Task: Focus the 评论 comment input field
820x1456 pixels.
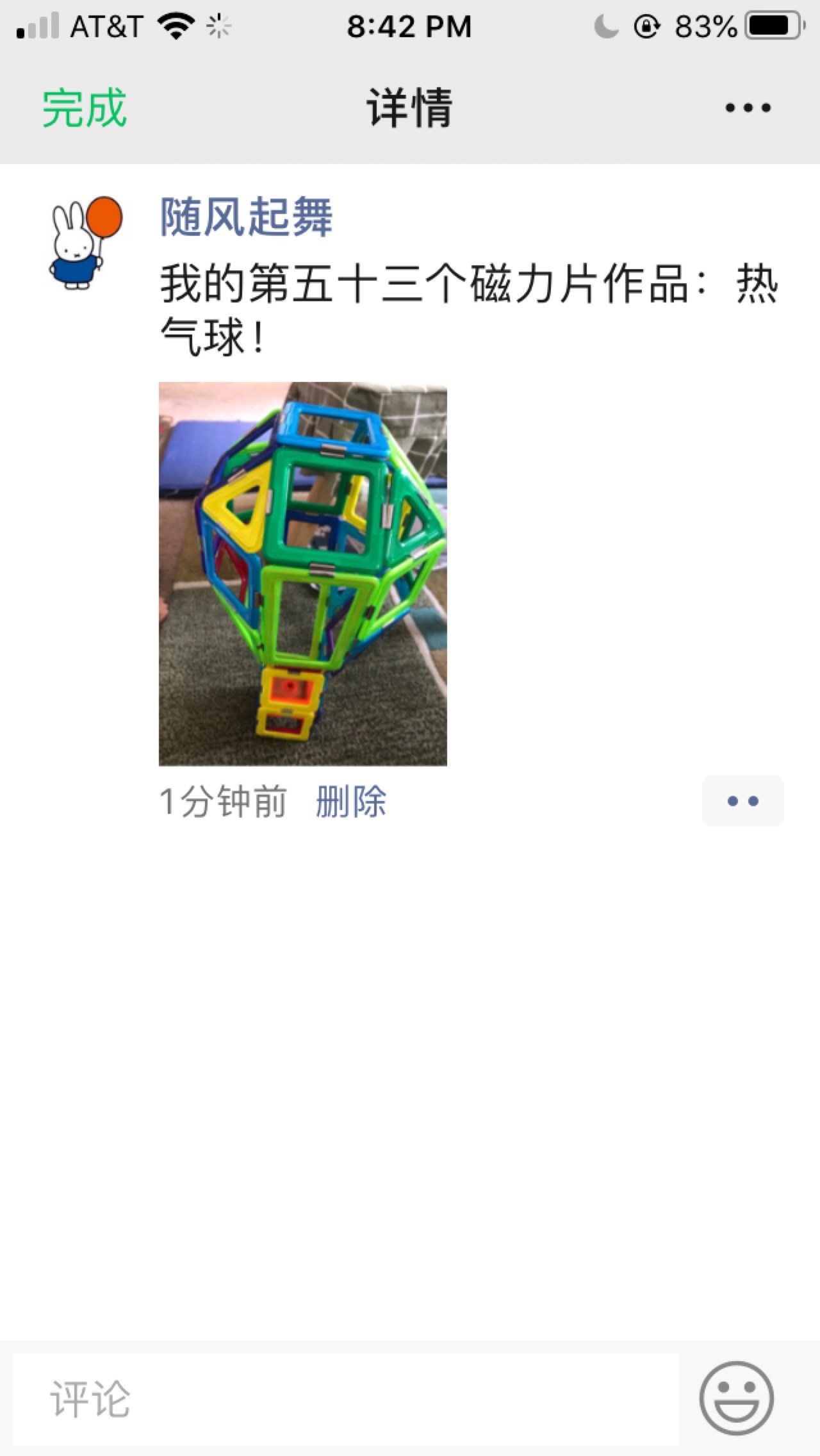Action: click(346, 1399)
